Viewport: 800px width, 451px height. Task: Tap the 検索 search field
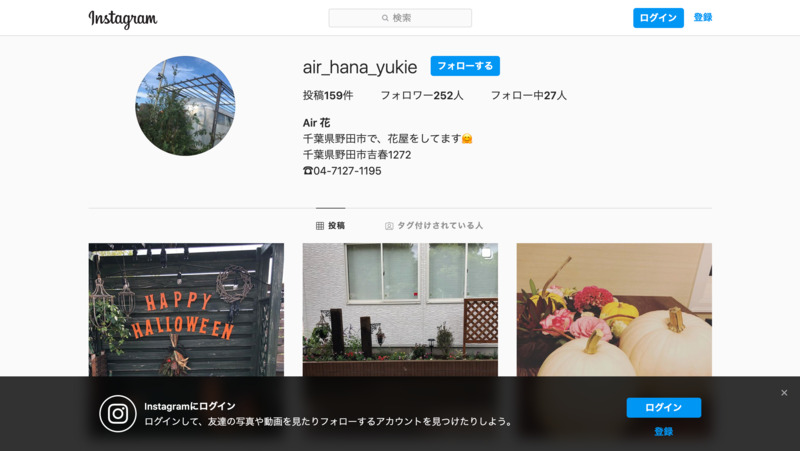pyautogui.click(x=400, y=18)
